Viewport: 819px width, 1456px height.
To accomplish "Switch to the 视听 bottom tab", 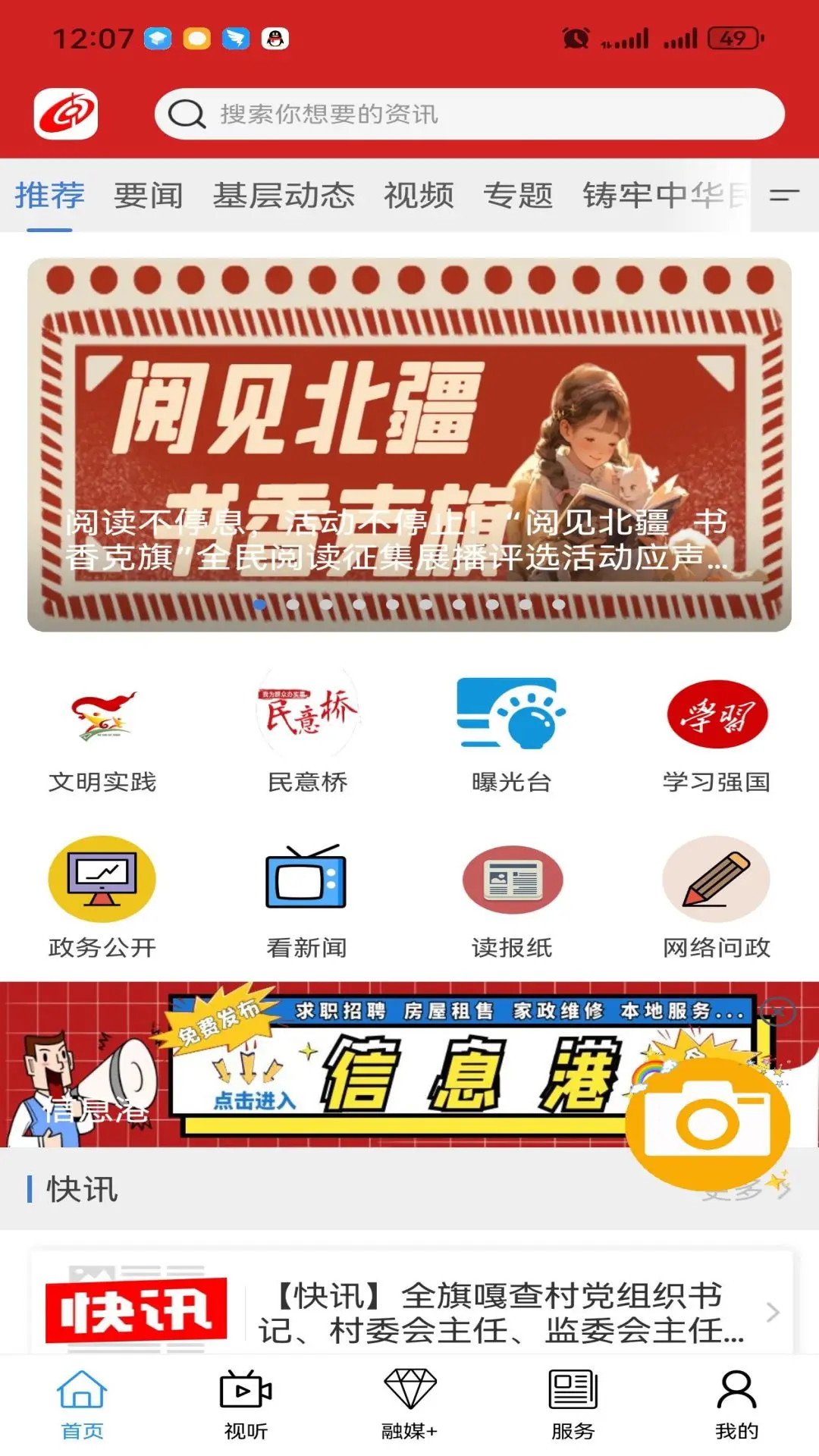I will pos(246,1404).
